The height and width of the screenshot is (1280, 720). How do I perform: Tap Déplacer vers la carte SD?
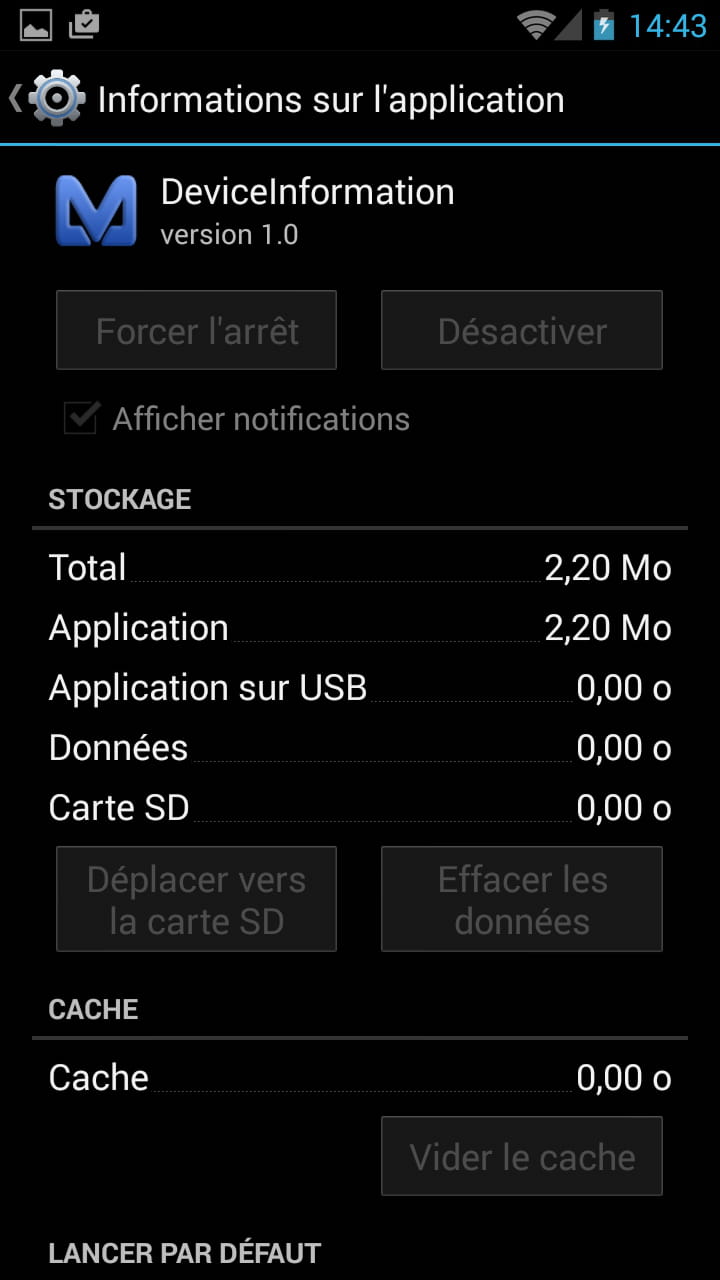pyautogui.click(x=196, y=899)
